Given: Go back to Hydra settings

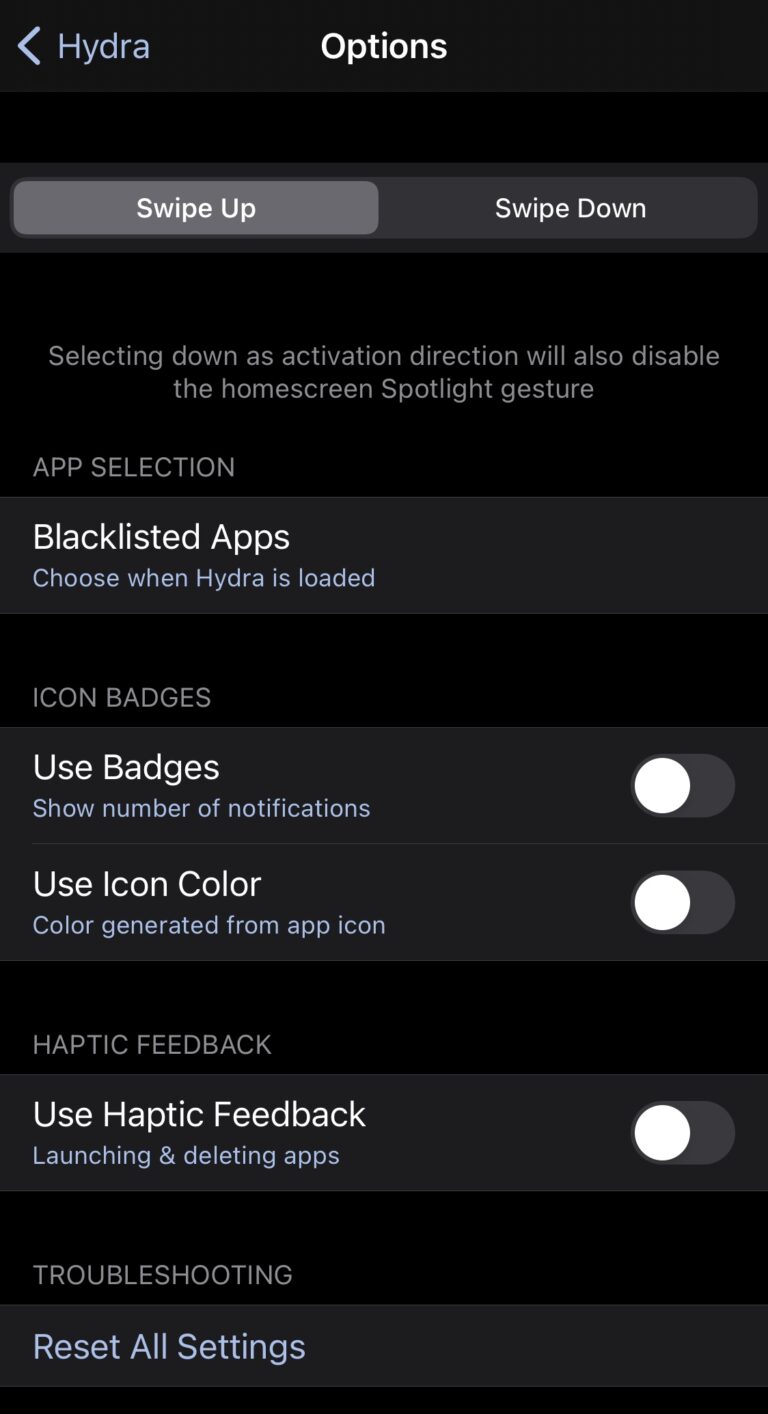Looking at the screenshot, I should [x=84, y=46].
